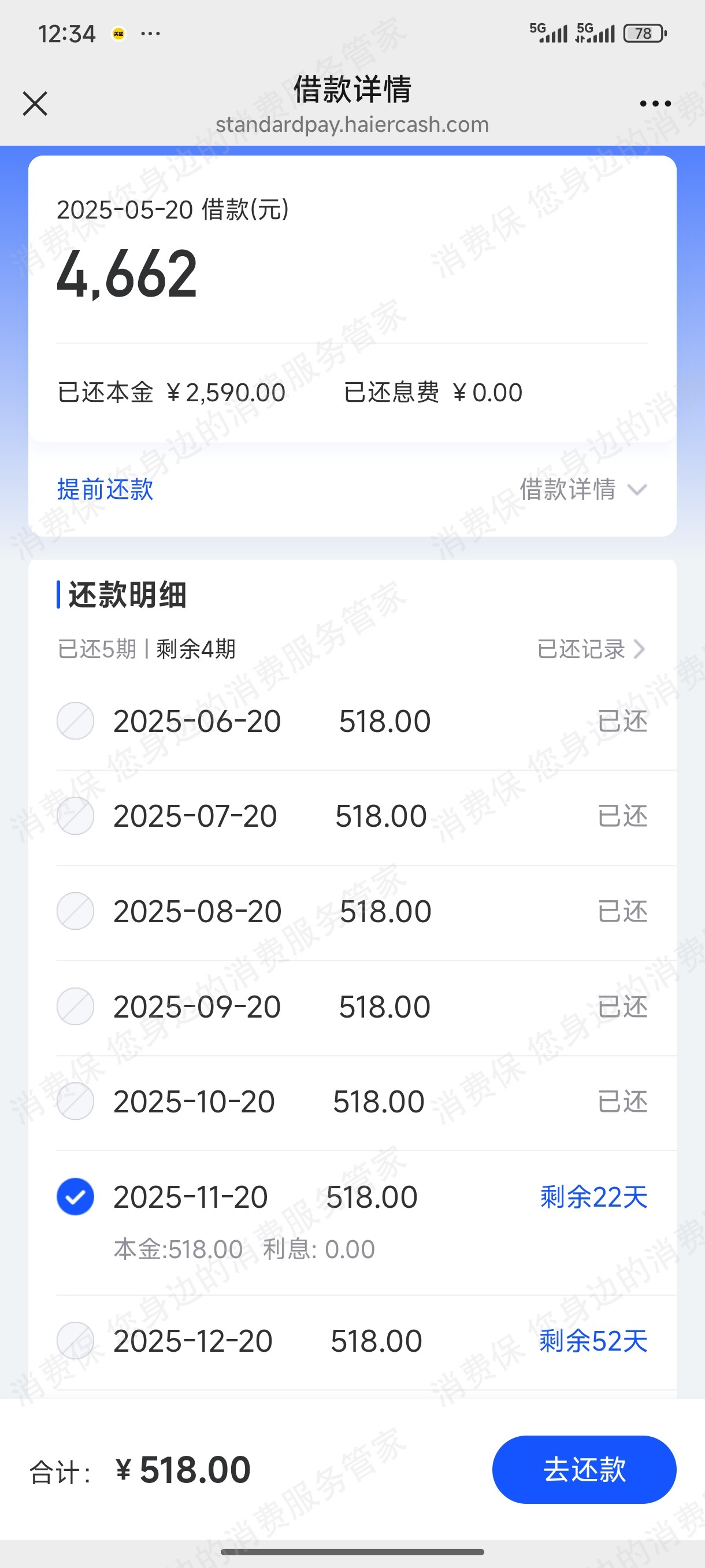Tap the right arrow beside 已还记录
705x1568 pixels.
[640, 649]
